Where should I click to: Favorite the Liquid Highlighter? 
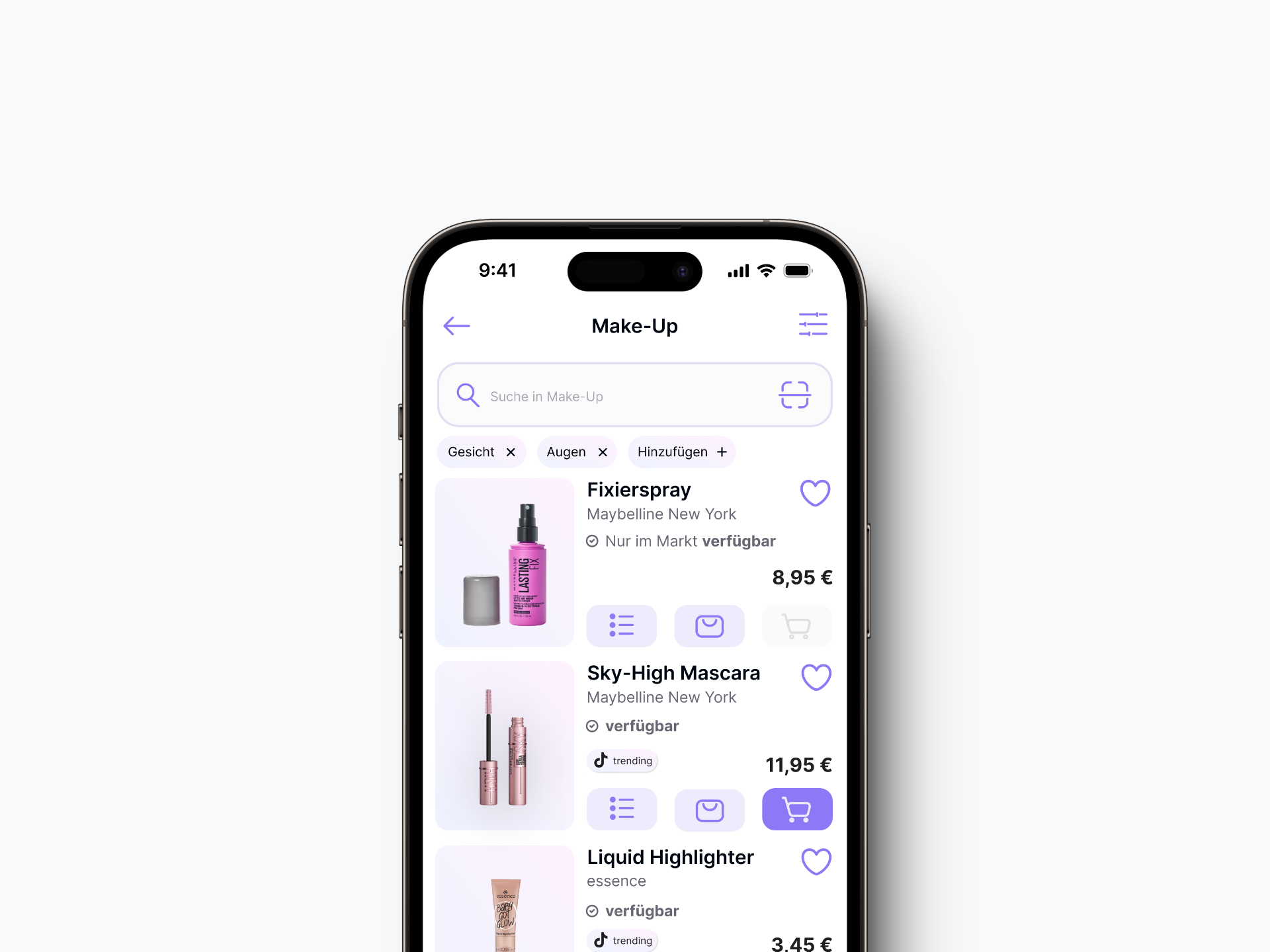(816, 861)
